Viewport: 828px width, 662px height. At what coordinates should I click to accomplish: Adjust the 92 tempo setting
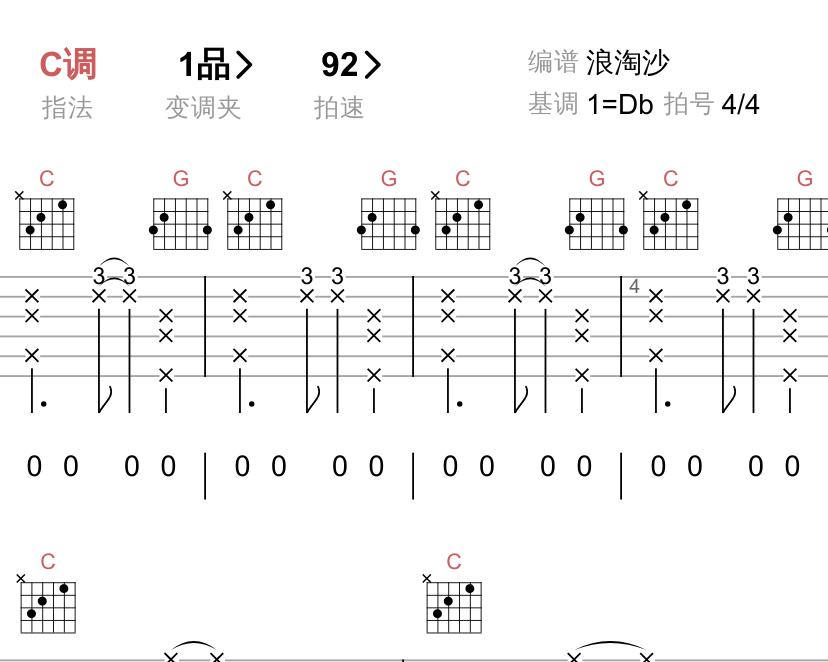350,65
